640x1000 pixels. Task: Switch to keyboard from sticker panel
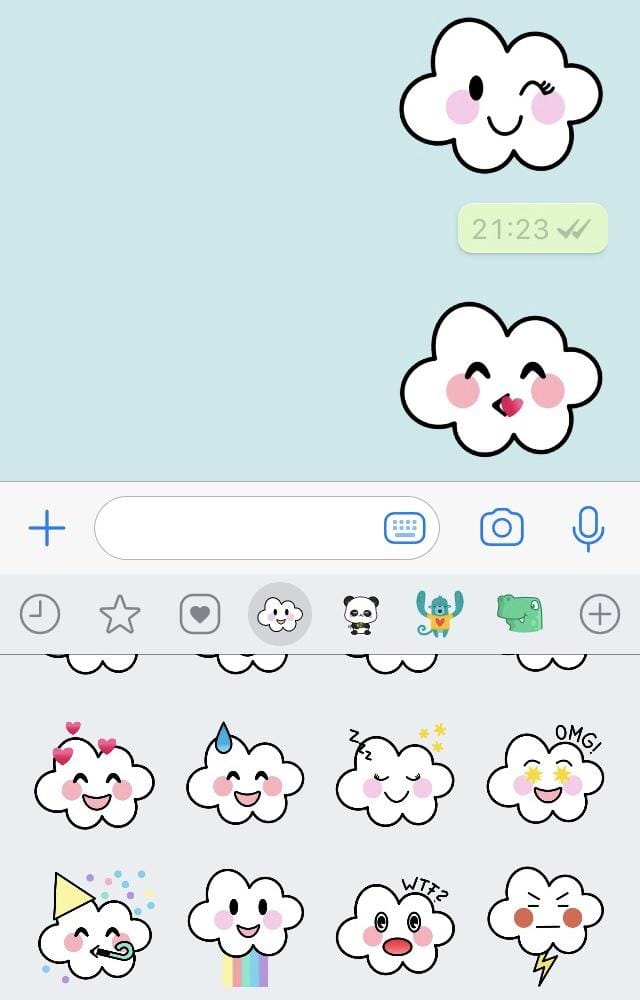(404, 527)
